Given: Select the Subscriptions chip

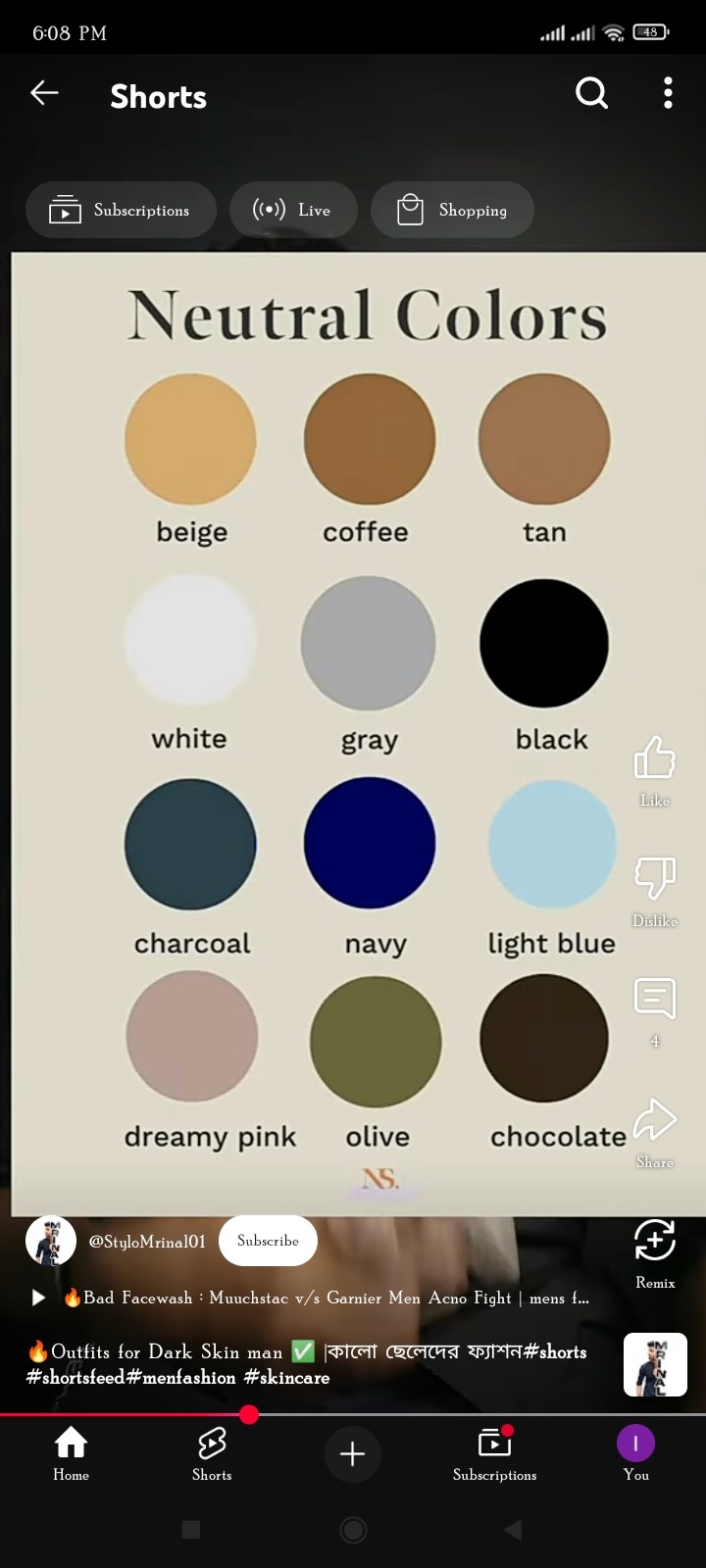Looking at the screenshot, I should 121,210.
